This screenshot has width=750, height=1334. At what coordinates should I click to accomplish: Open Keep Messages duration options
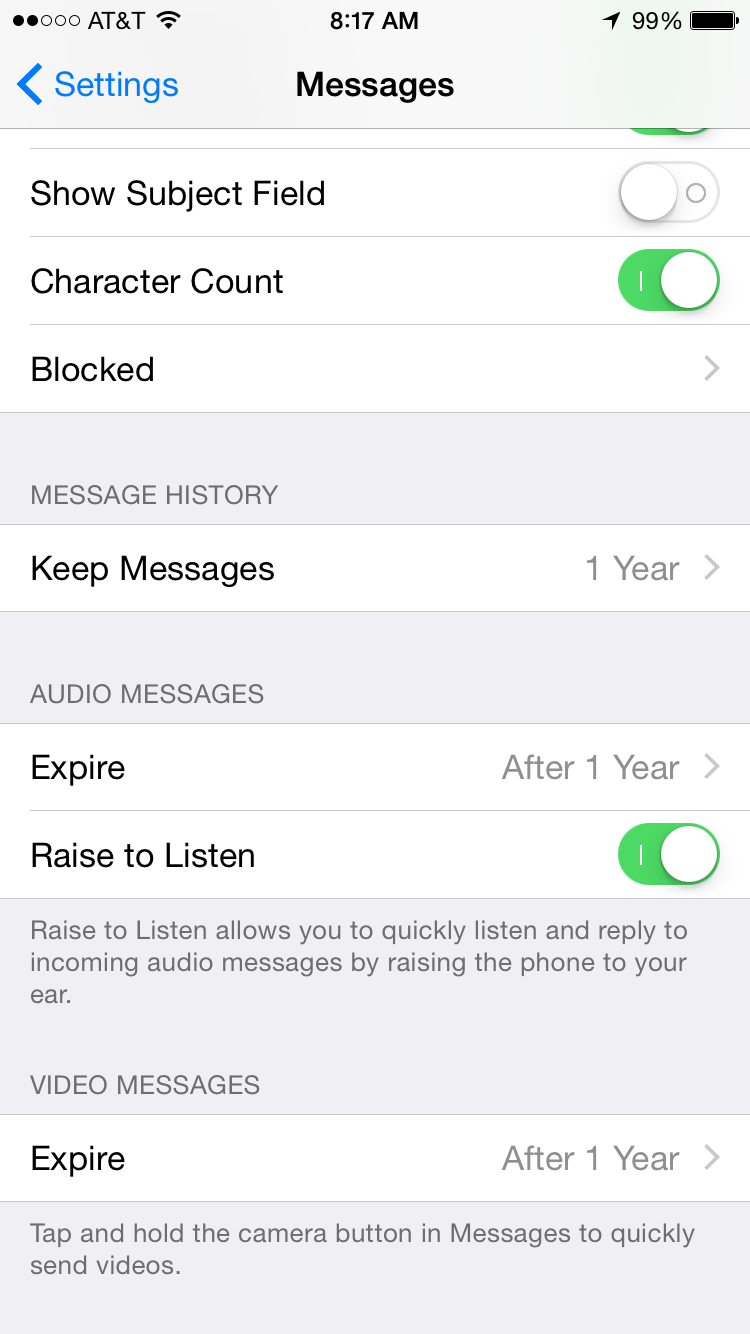click(375, 568)
